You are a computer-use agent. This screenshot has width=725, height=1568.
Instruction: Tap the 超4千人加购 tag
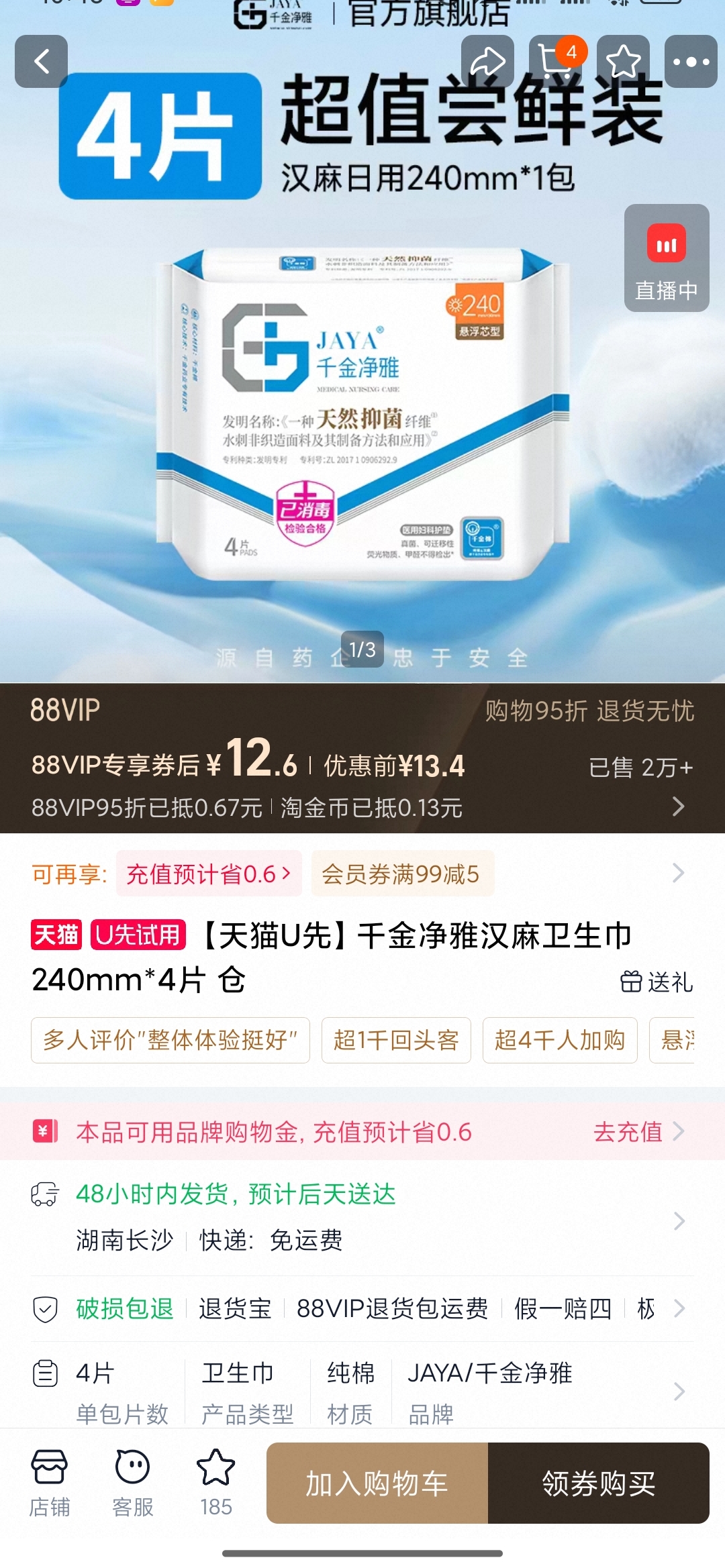click(559, 1040)
